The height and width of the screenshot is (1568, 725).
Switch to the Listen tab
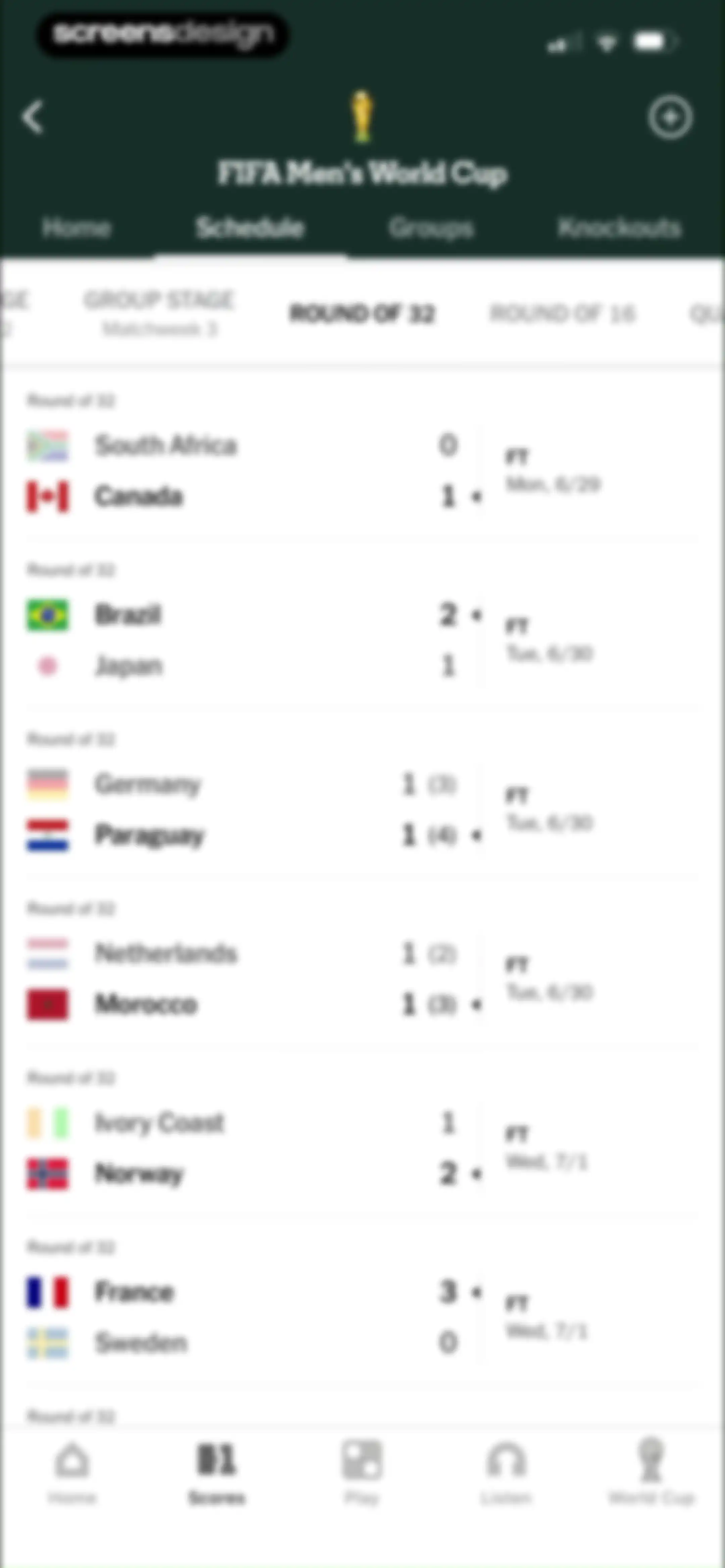(x=506, y=1472)
